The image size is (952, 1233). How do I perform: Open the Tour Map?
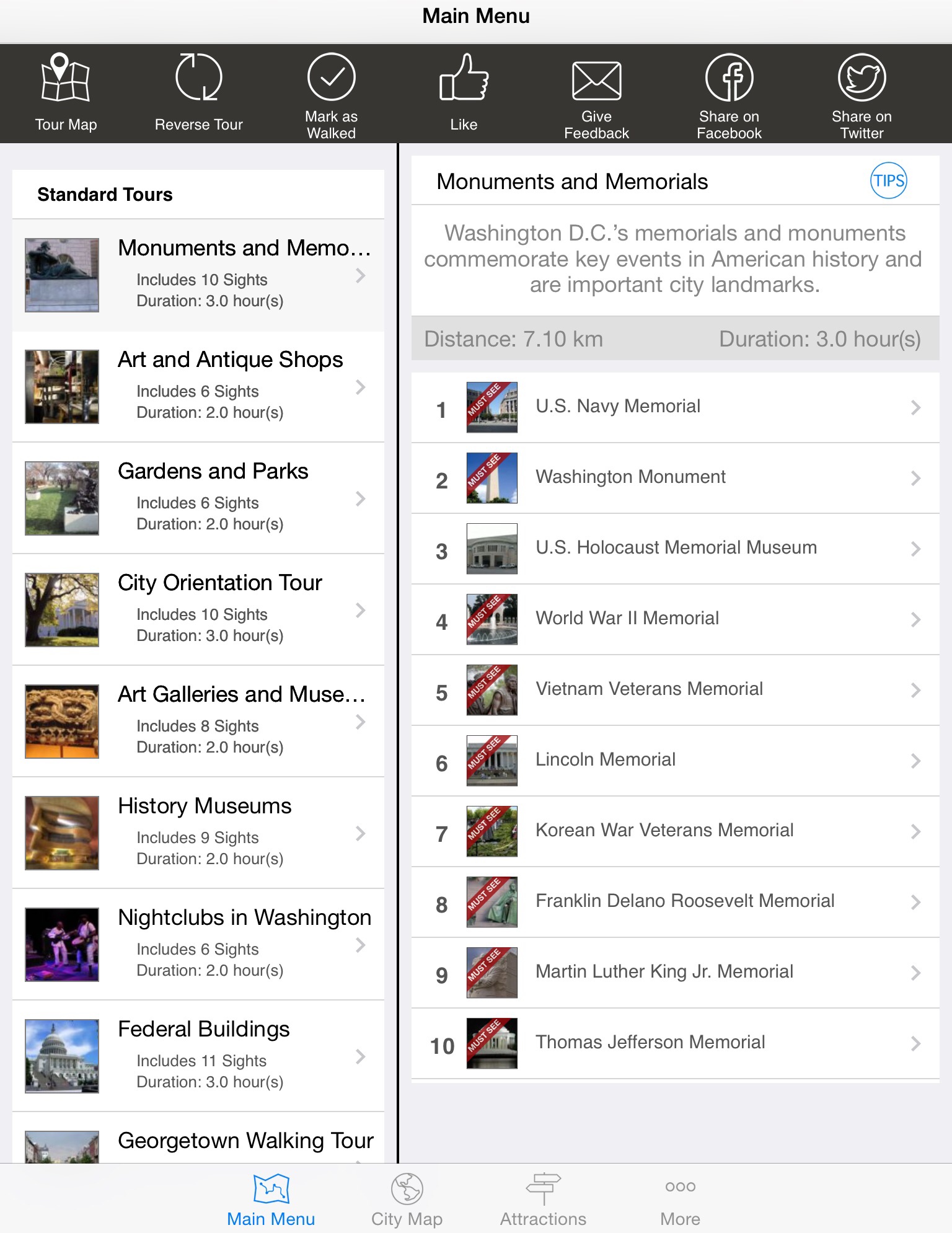[x=66, y=93]
